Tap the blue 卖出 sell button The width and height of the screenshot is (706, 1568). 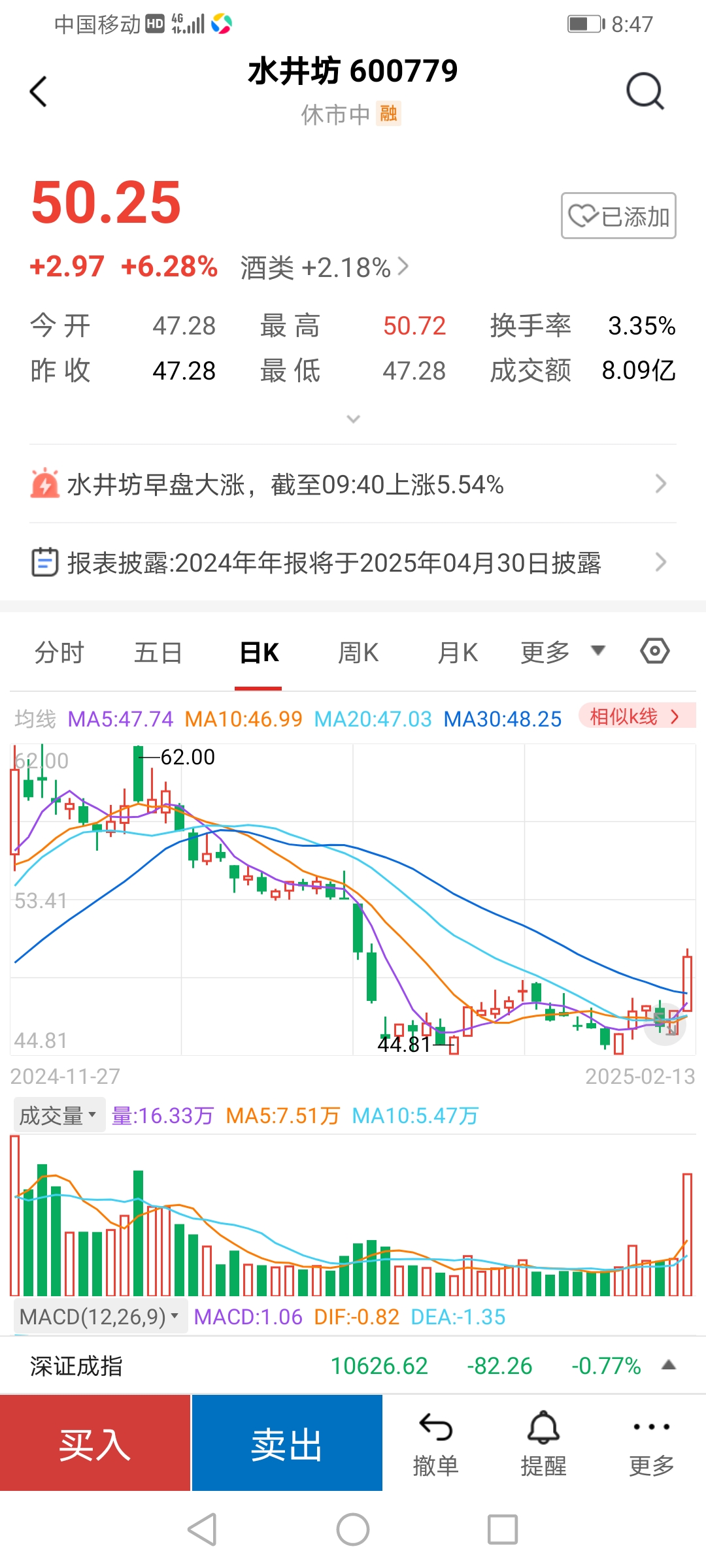coord(287,1443)
